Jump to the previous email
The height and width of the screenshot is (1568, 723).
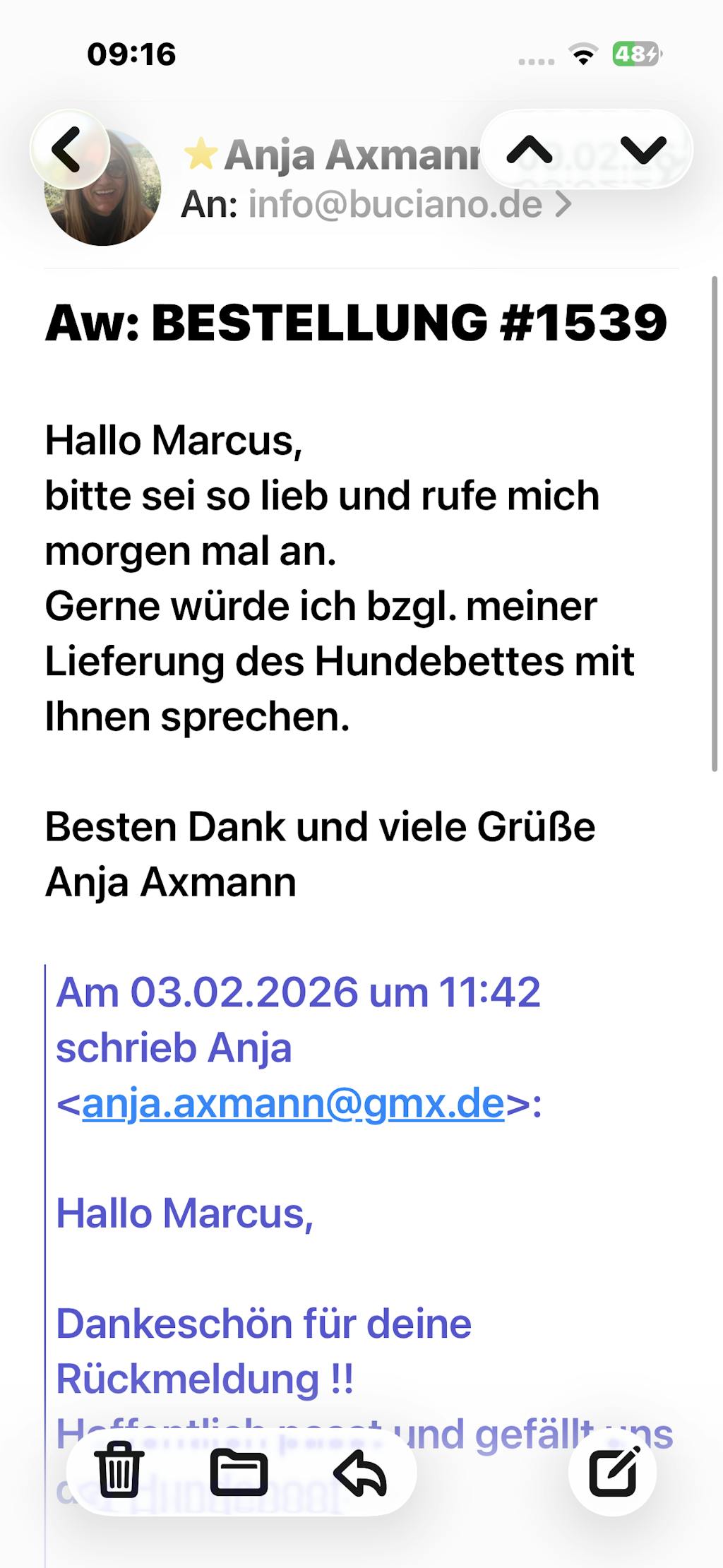530,150
